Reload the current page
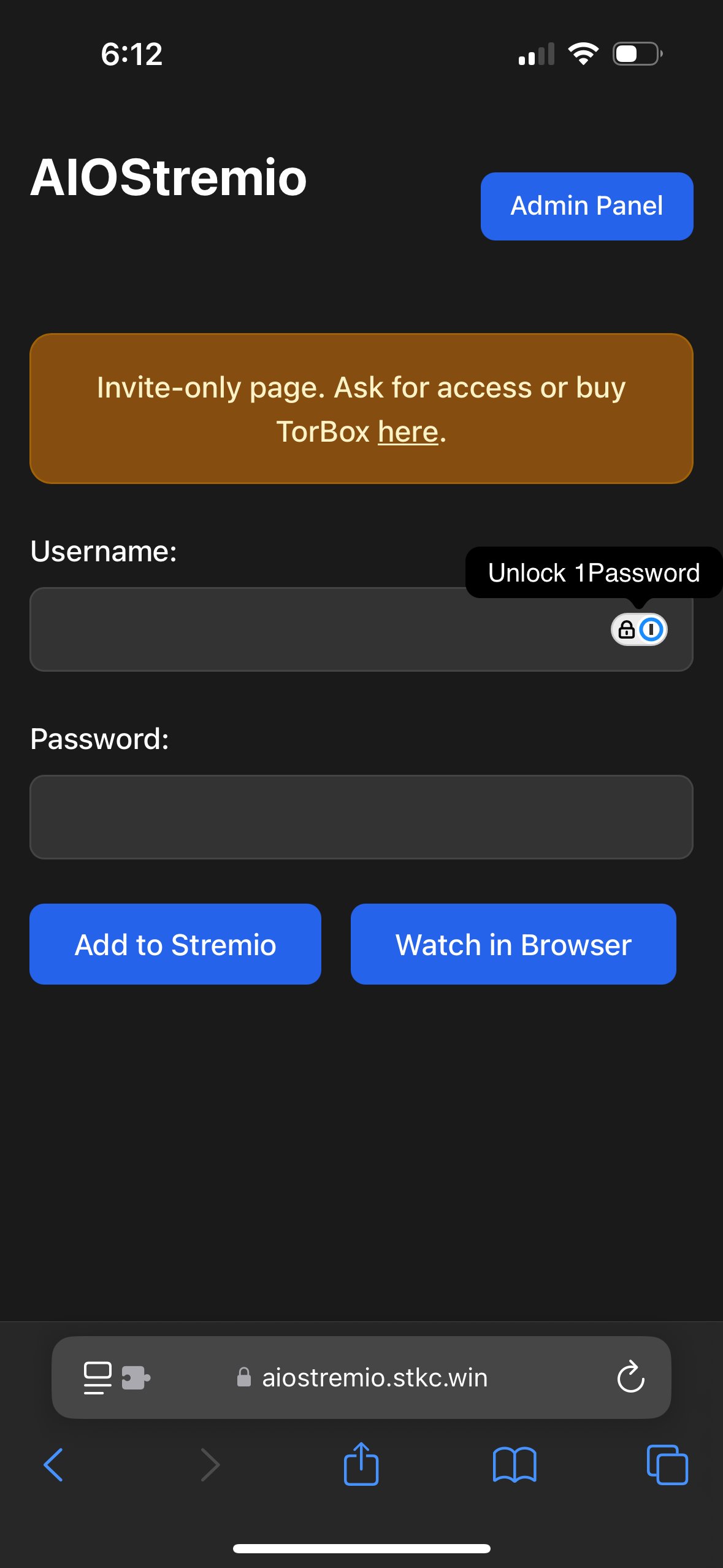This screenshot has height=1568, width=723. point(630,1378)
